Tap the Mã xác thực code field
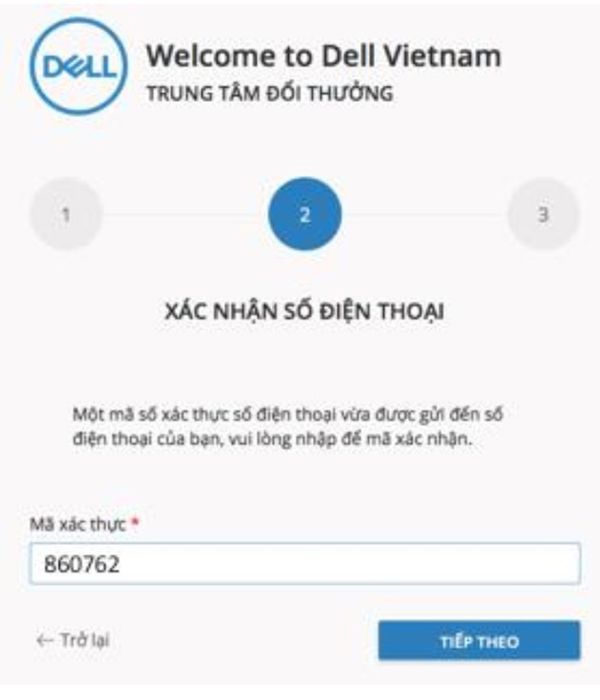 coord(305,564)
